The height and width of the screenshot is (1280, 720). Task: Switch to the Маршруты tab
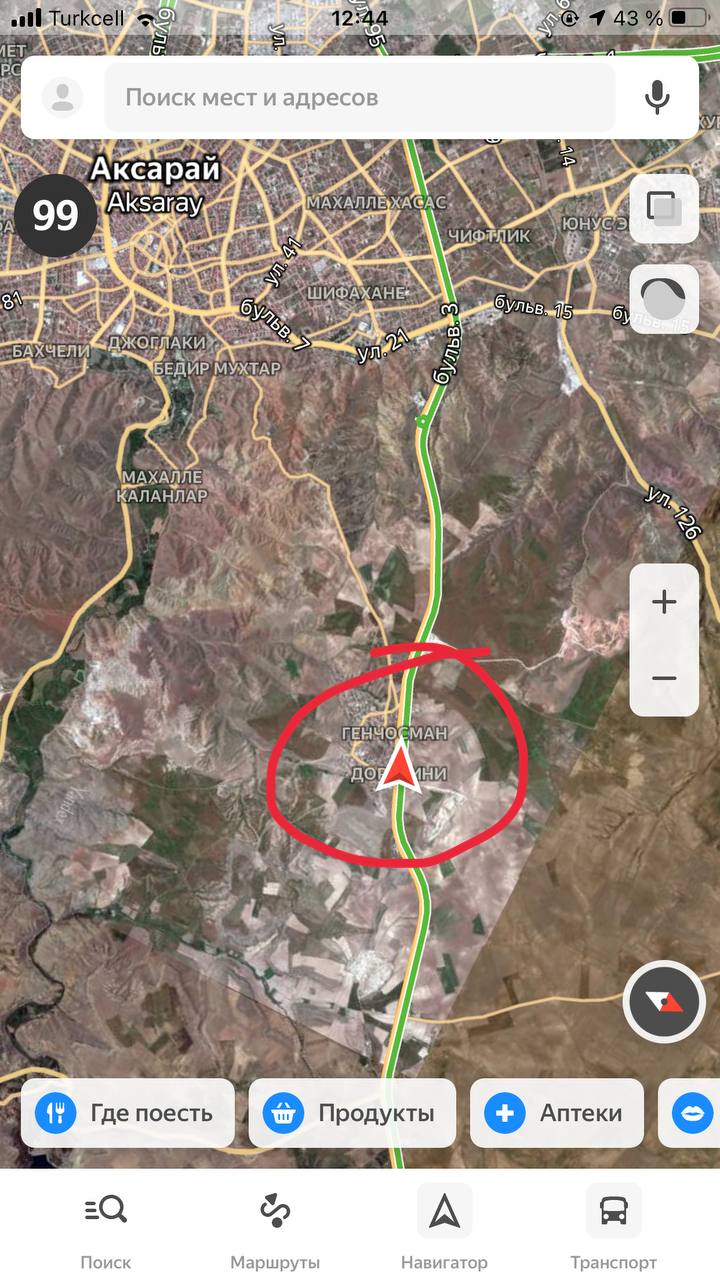tap(275, 1226)
